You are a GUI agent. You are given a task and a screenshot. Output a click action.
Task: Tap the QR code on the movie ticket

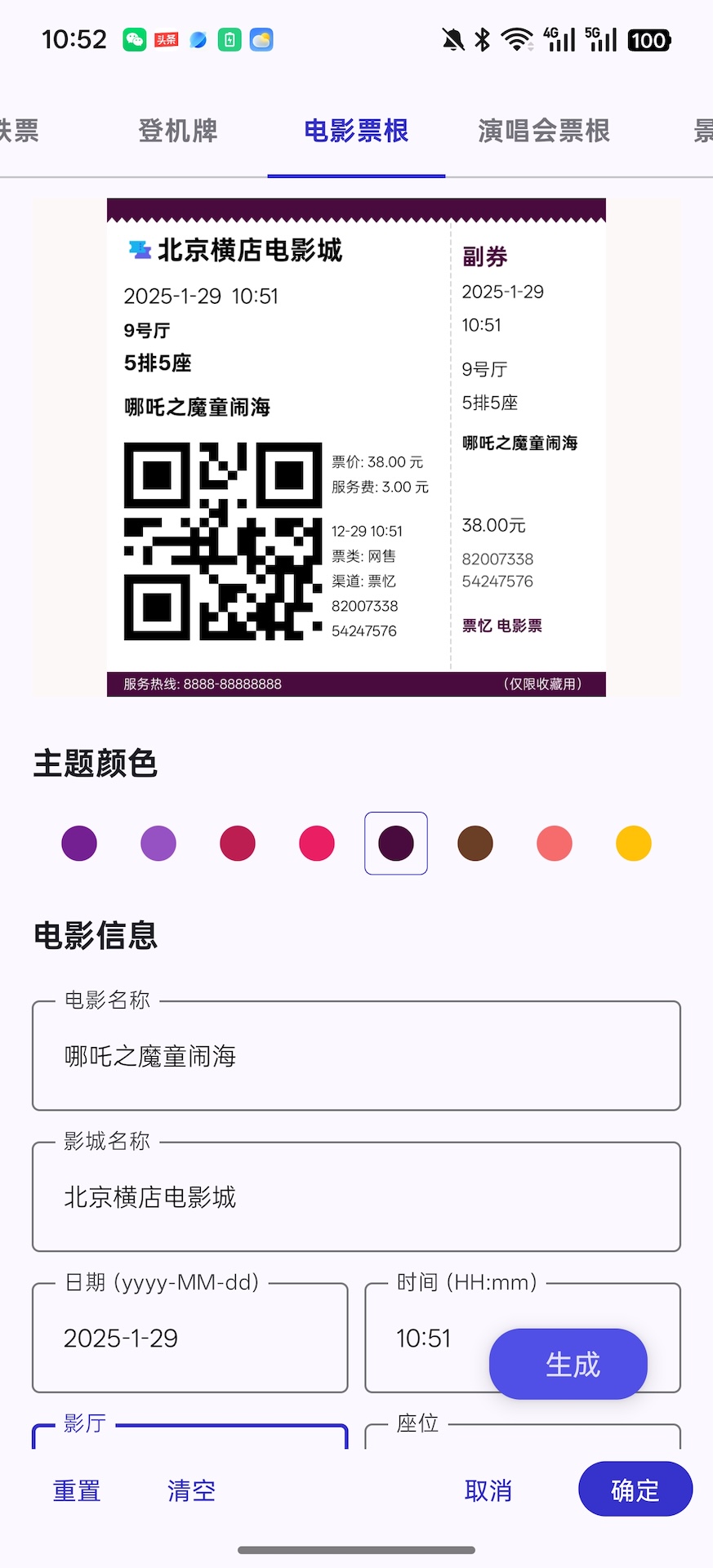[x=225, y=539]
